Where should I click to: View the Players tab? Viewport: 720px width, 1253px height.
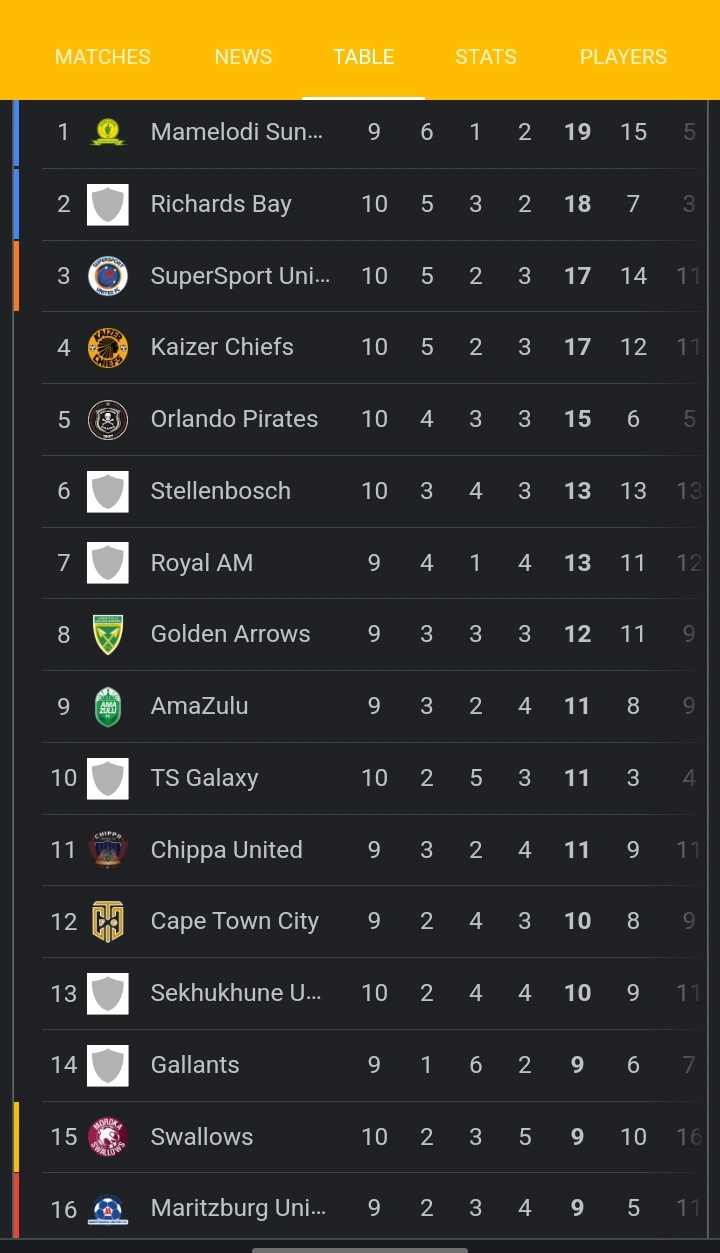click(x=623, y=57)
